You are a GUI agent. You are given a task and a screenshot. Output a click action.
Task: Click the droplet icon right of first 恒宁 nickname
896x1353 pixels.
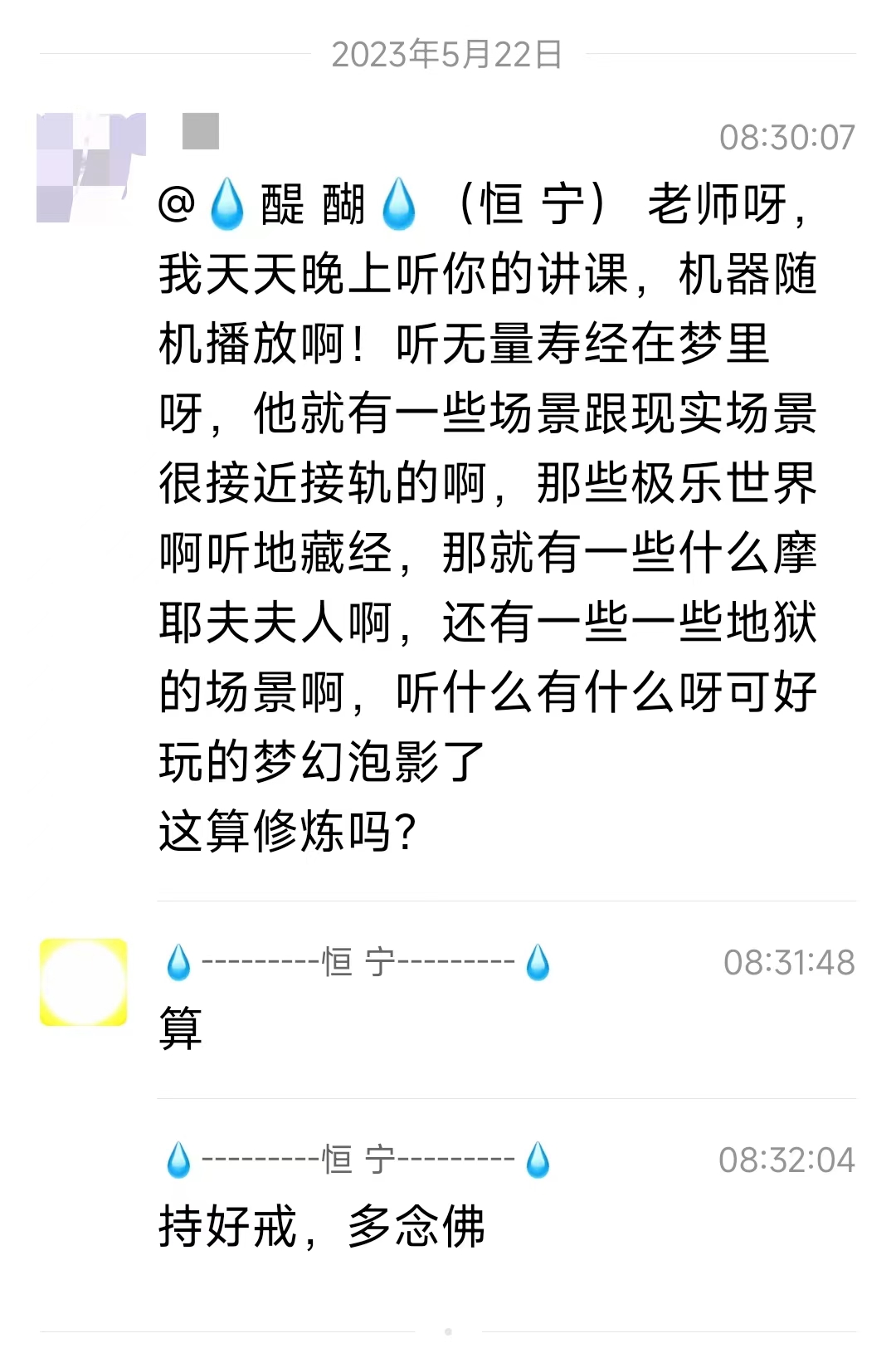(538, 965)
